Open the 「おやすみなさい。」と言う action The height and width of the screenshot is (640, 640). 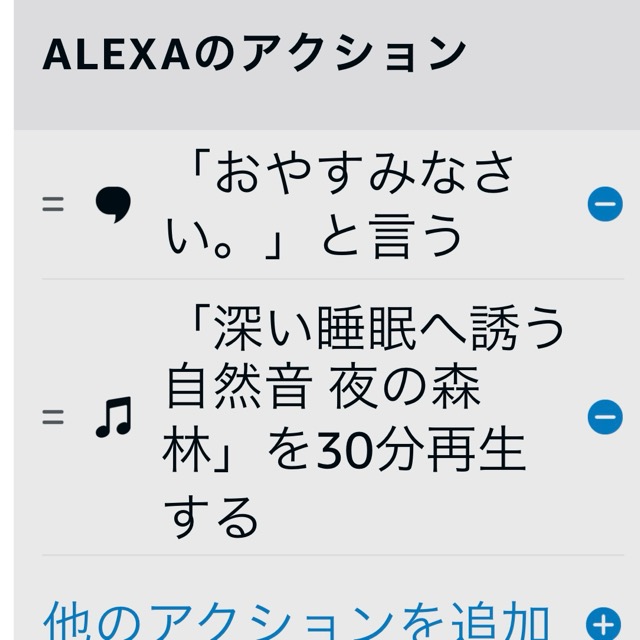pyautogui.click(x=340, y=206)
